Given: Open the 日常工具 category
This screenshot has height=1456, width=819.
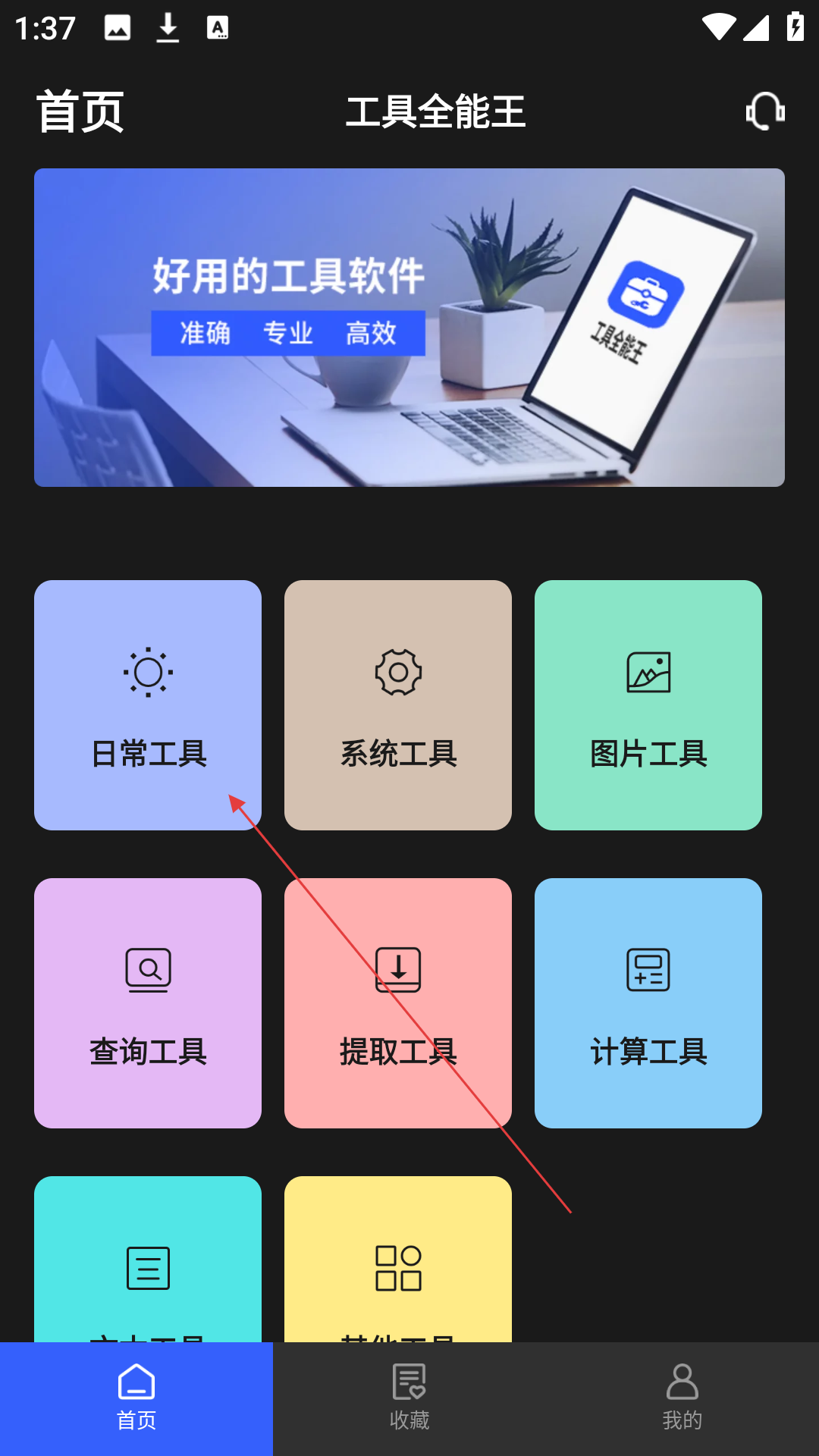Looking at the screenshot, I should pos(148,705).
